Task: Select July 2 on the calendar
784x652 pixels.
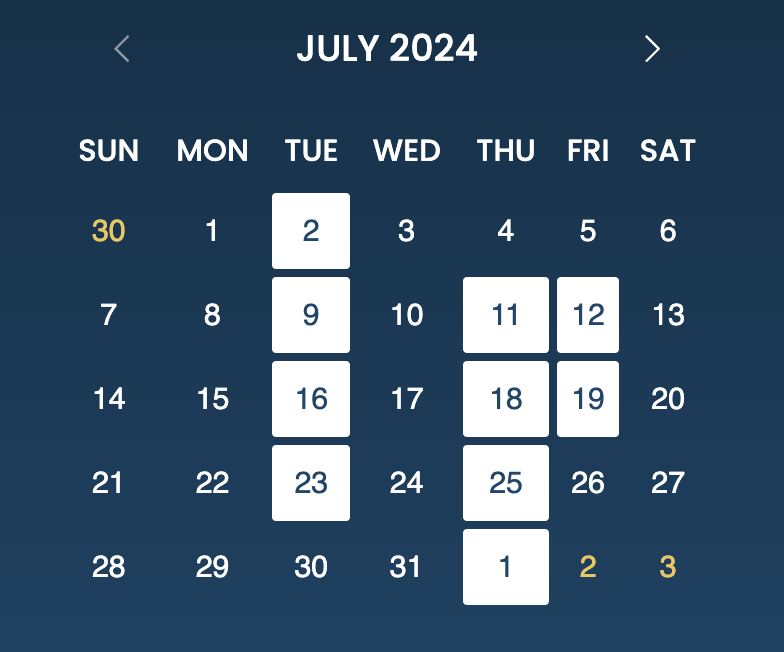Action: (x=311, y=231)
